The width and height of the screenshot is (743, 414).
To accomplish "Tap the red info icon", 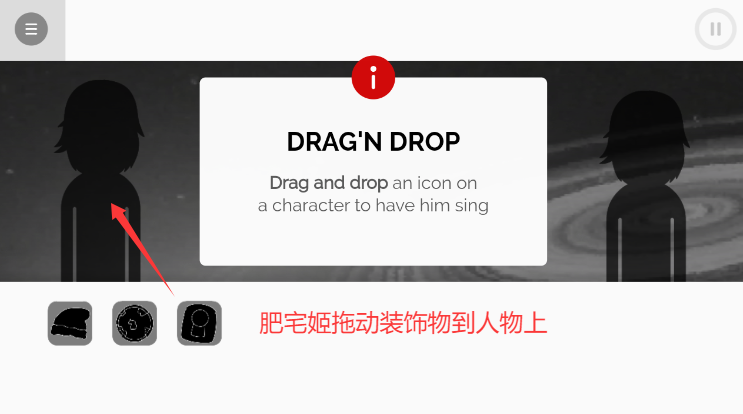I will [373, 78].
